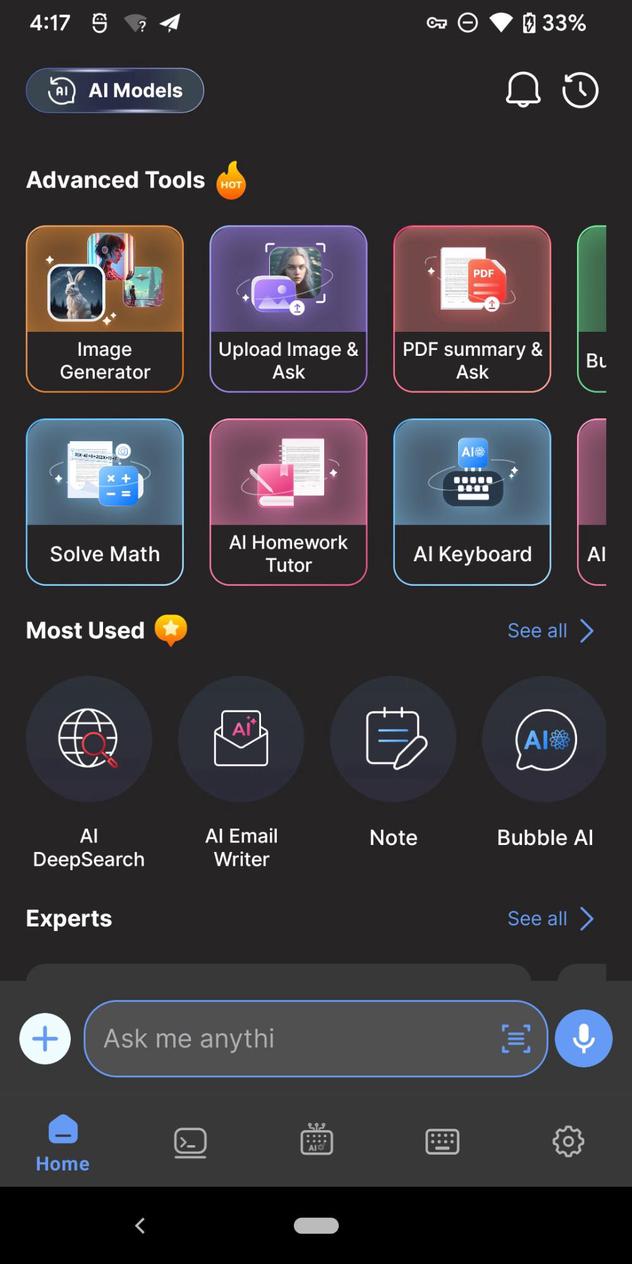View chat history clock icon
Screen dimensions: 632x1264
point(580,90)
